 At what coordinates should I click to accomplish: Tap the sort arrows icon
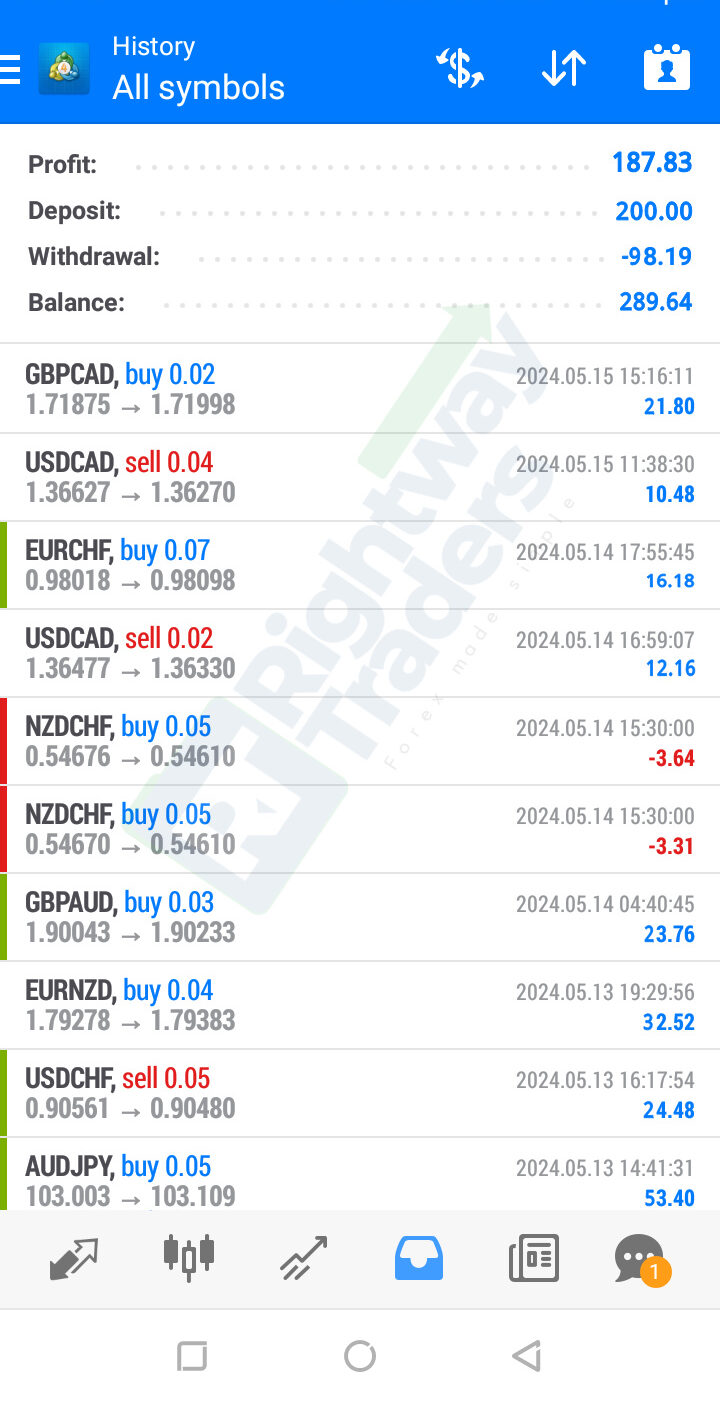pos(563,68)
